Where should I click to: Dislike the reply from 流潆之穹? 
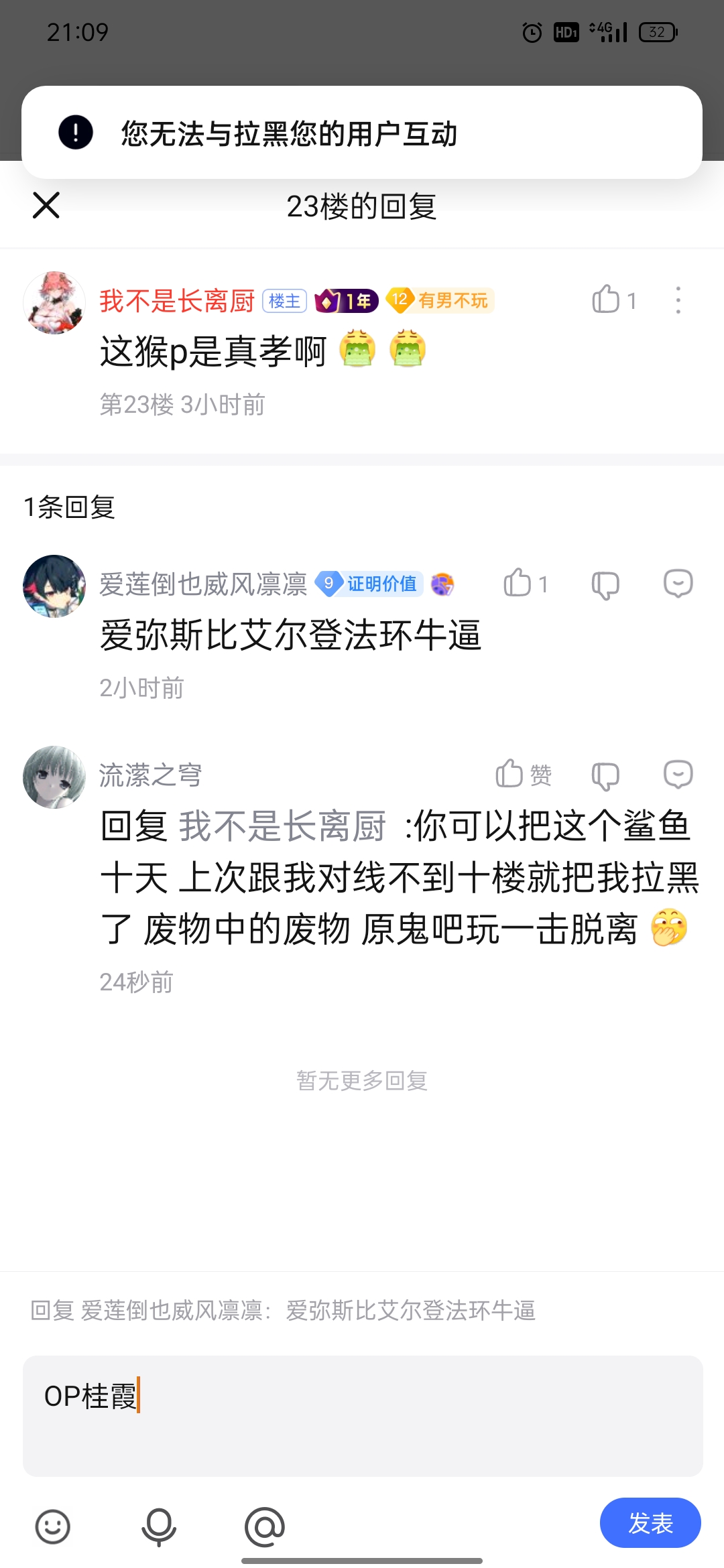pos(605,776)
